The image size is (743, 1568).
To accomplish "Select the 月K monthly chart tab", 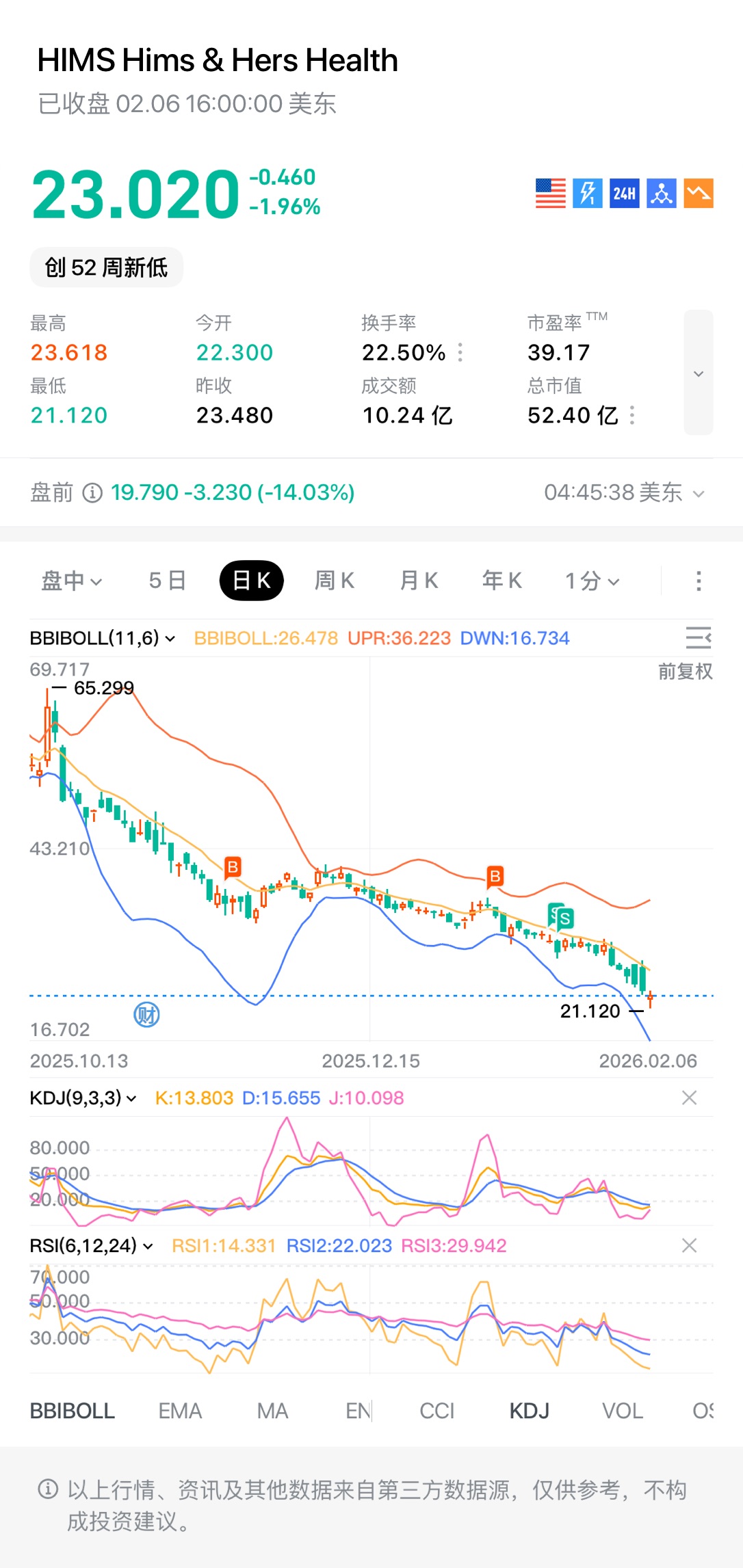I will pos(418,581).
